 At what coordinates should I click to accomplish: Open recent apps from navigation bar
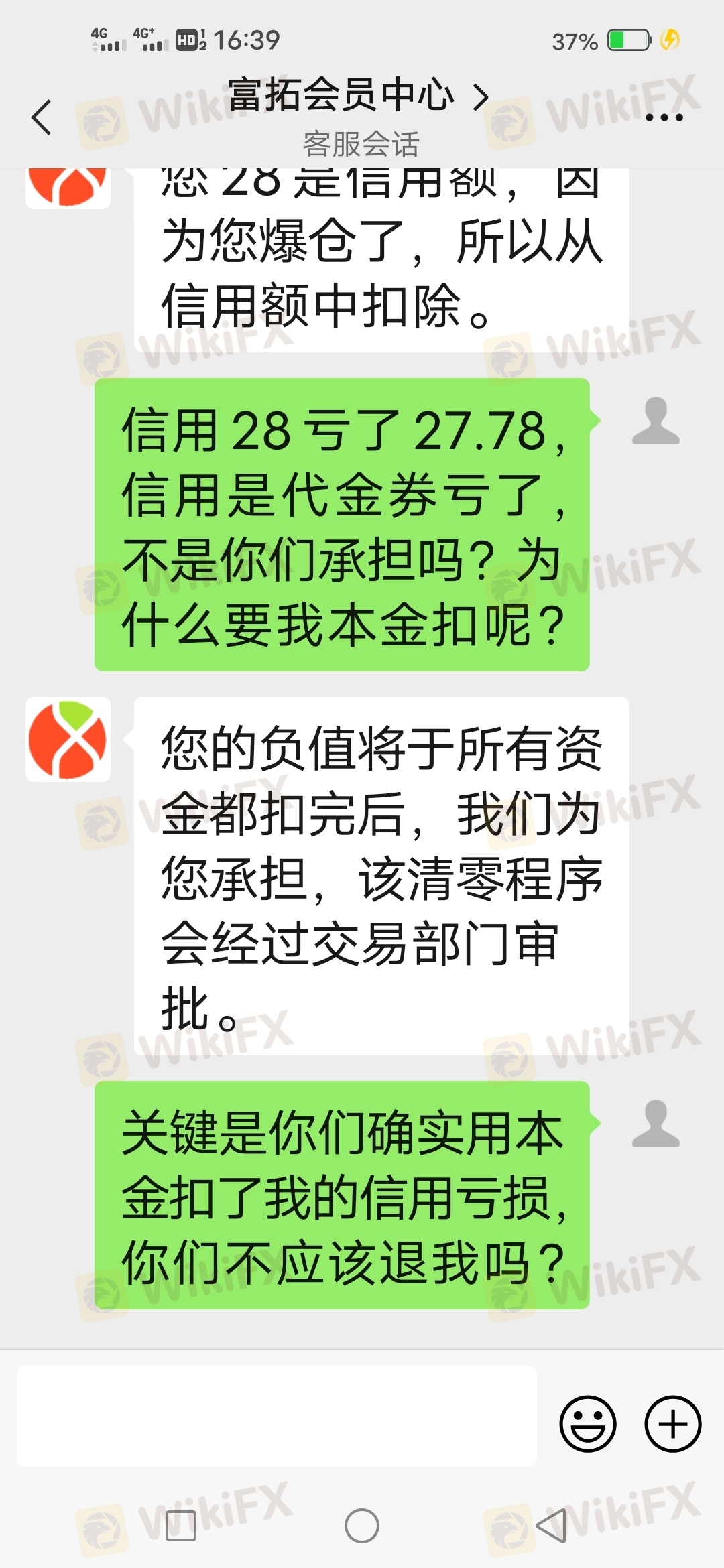click(x=180, y=1526)
